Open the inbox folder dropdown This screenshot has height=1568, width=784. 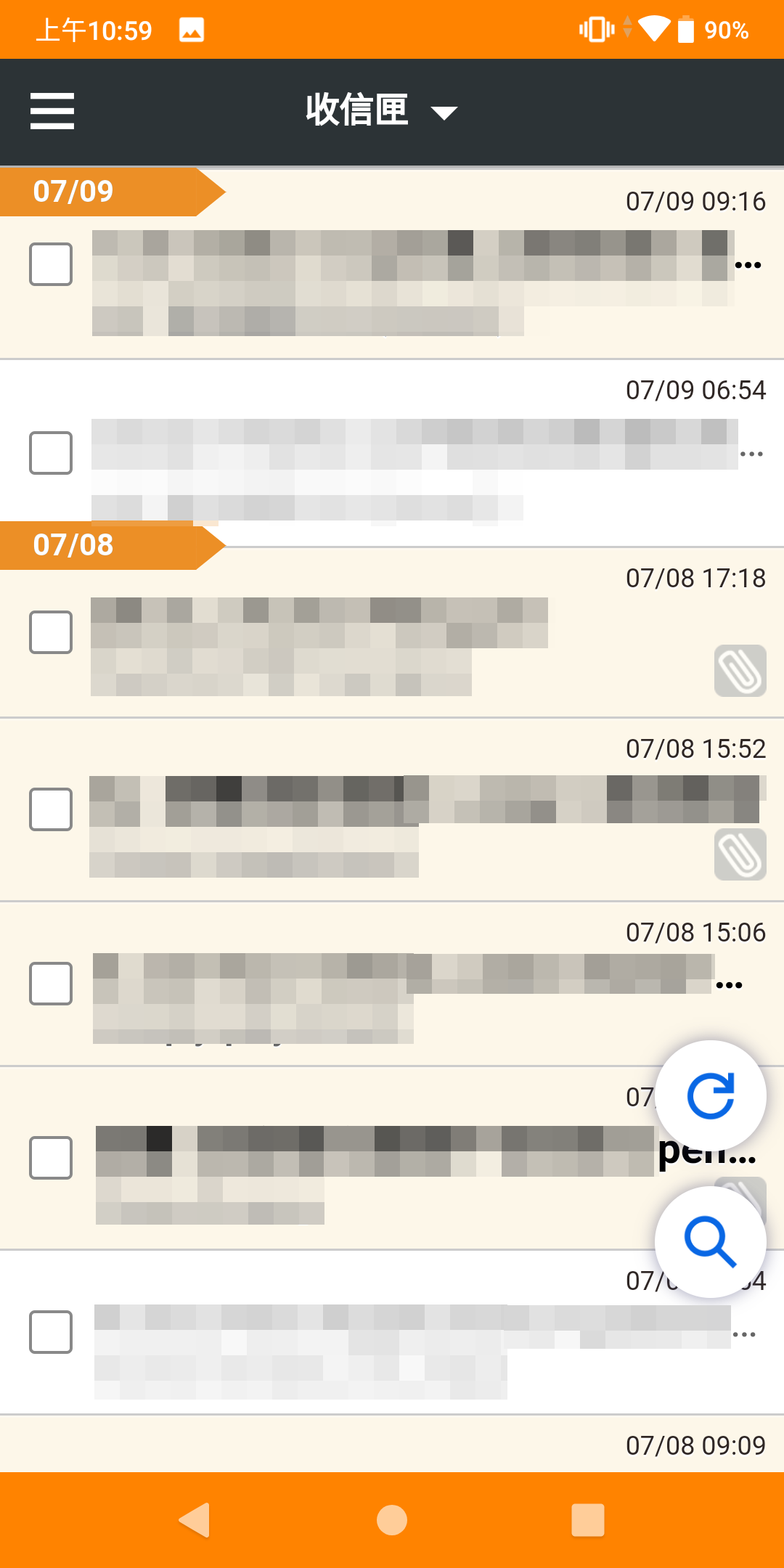tap(444, 112)
